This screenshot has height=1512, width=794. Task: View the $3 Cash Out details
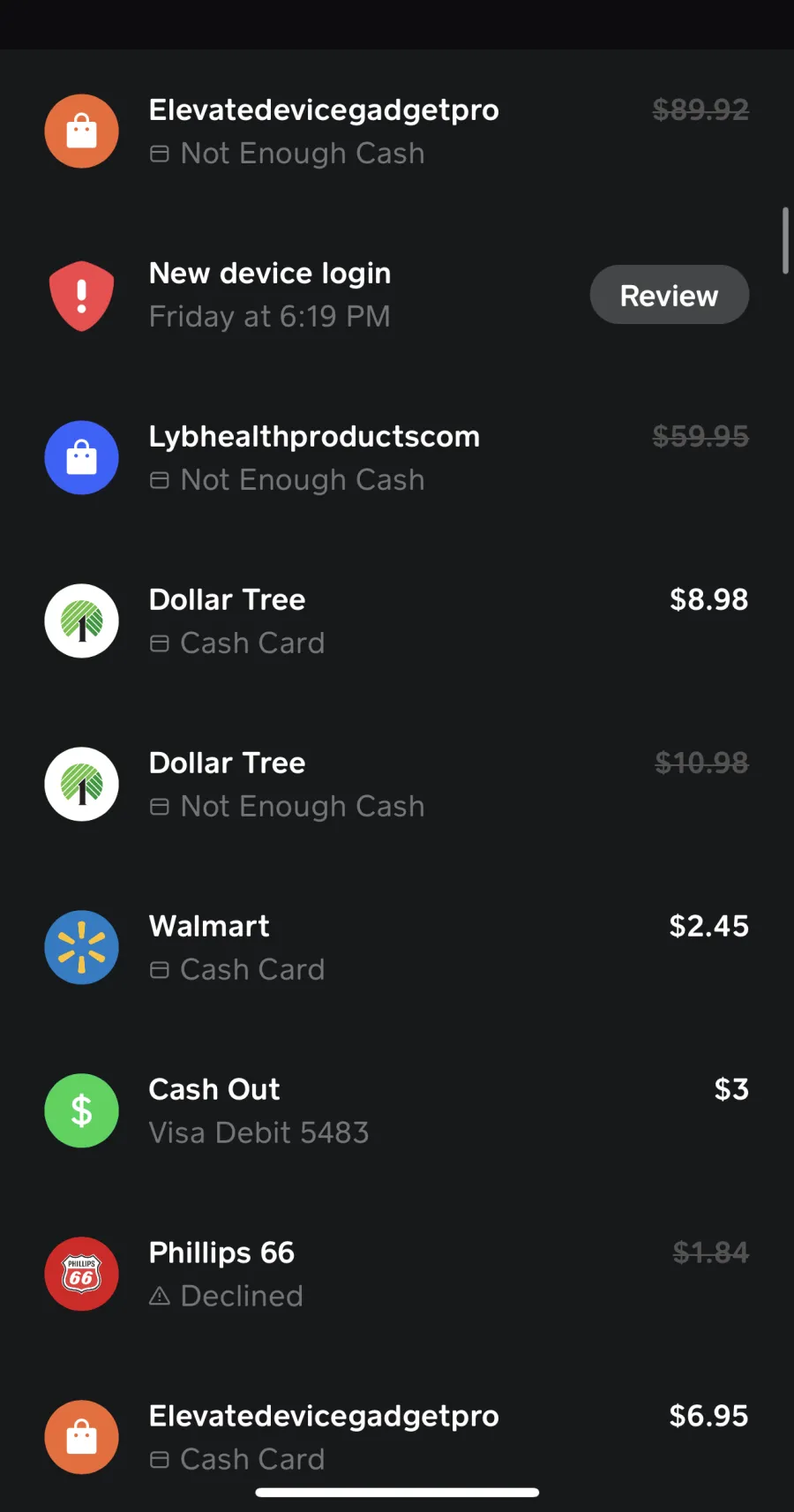coord(397,1110)
